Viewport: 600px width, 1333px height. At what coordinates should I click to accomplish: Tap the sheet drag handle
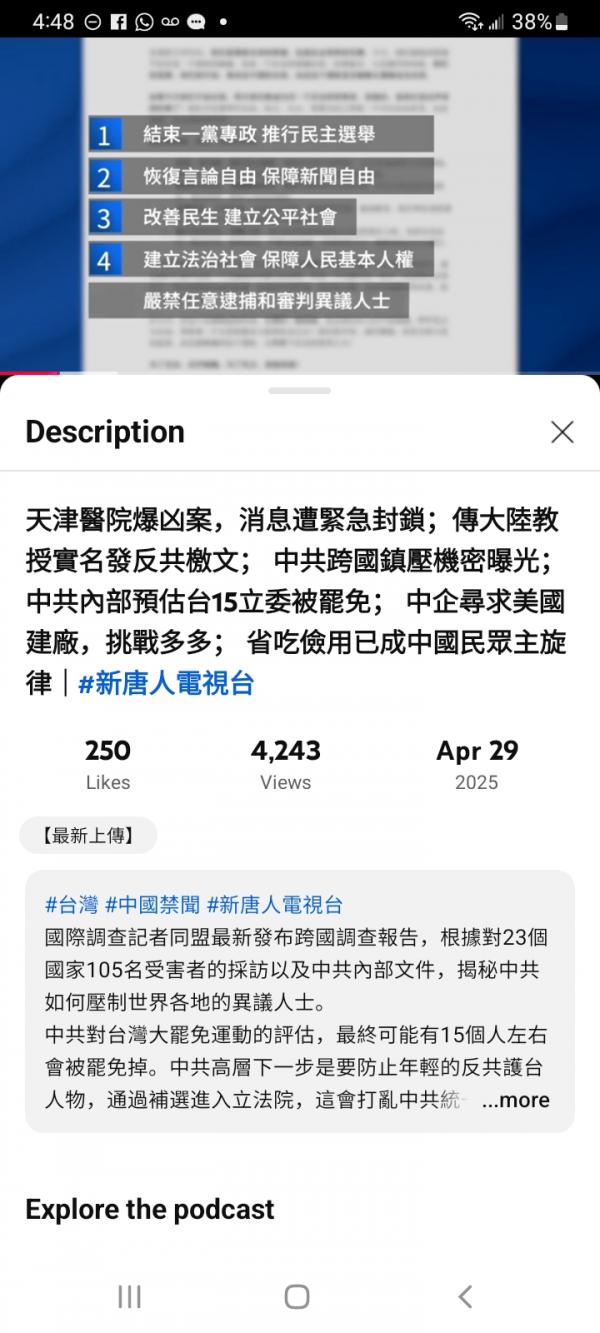tap(300, 390)
